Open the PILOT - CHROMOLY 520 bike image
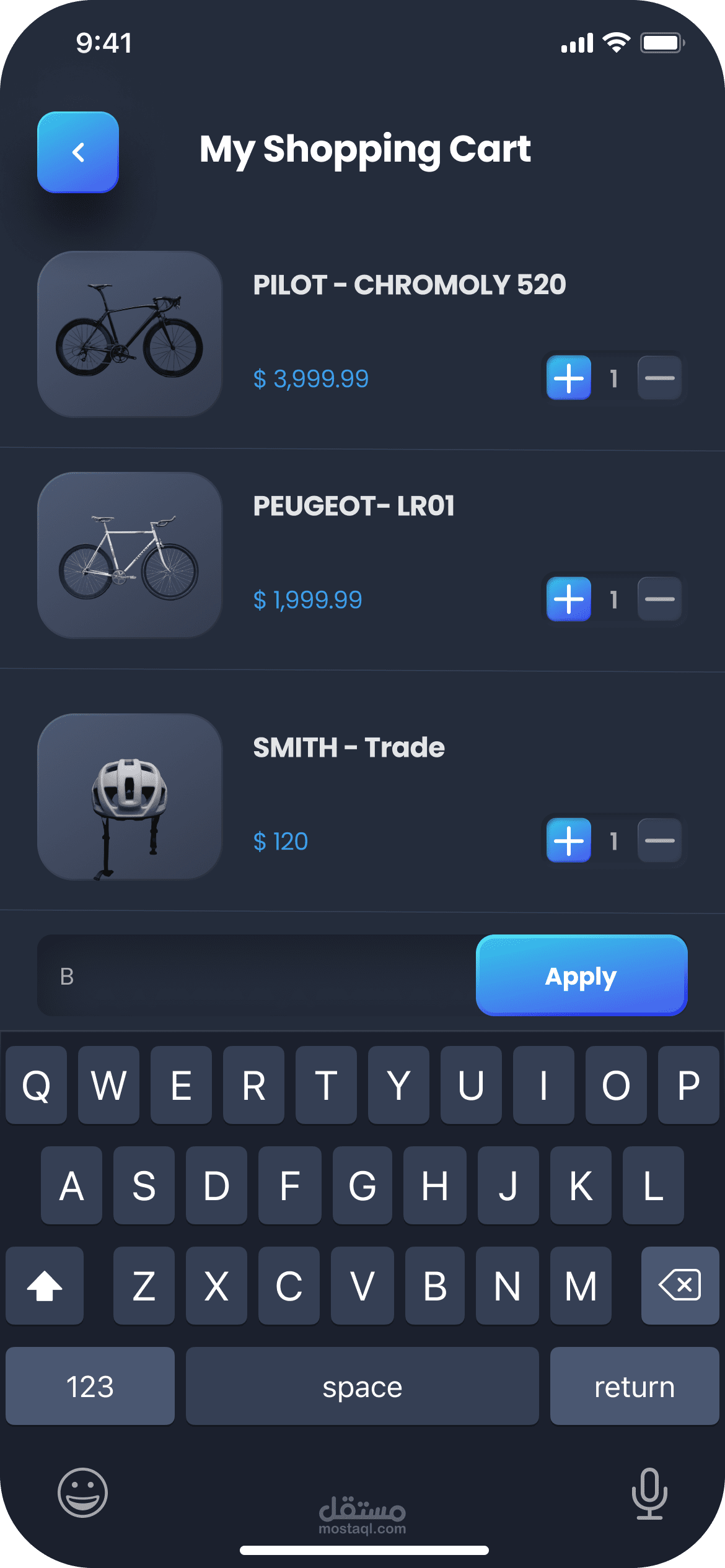 click(x=130, y=334)
